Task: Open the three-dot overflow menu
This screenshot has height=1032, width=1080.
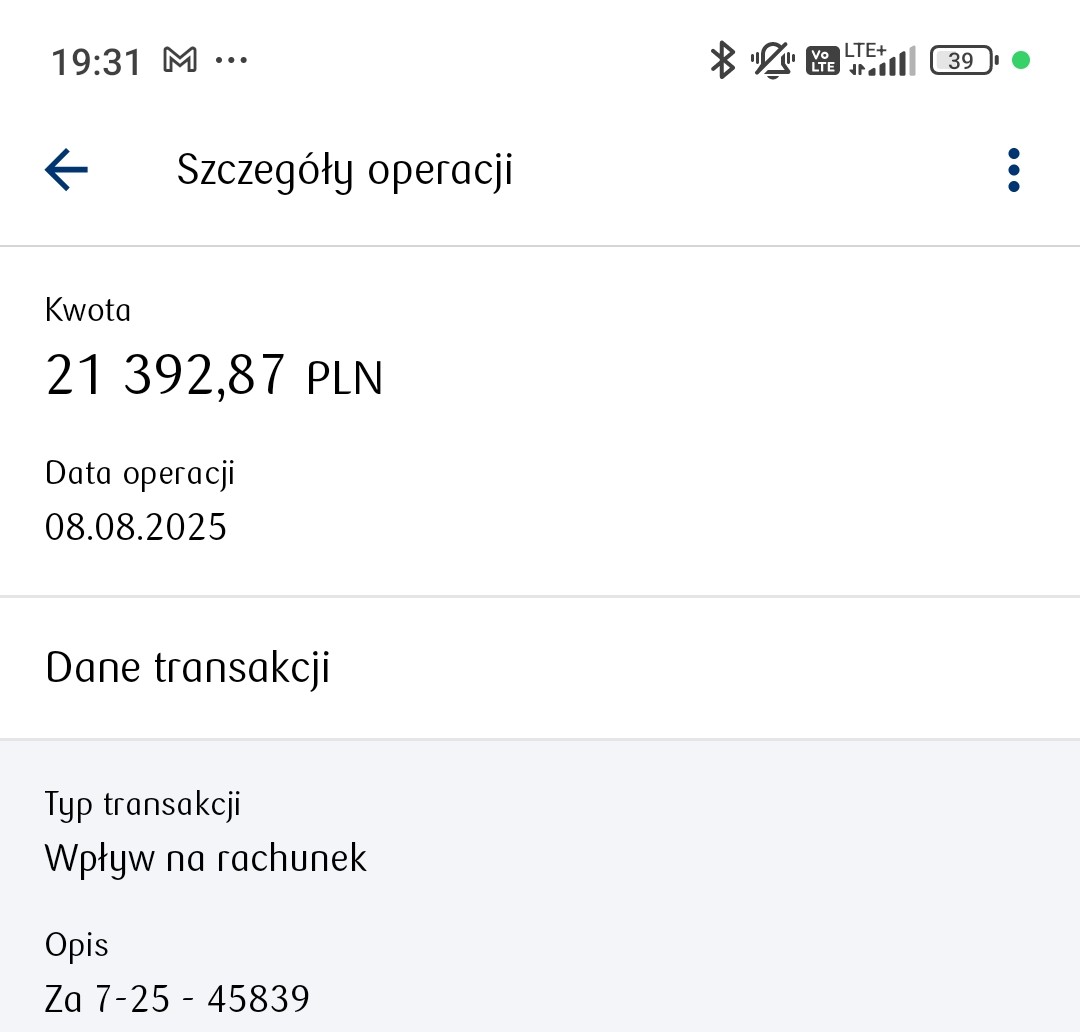Action: click(1013, 170)
